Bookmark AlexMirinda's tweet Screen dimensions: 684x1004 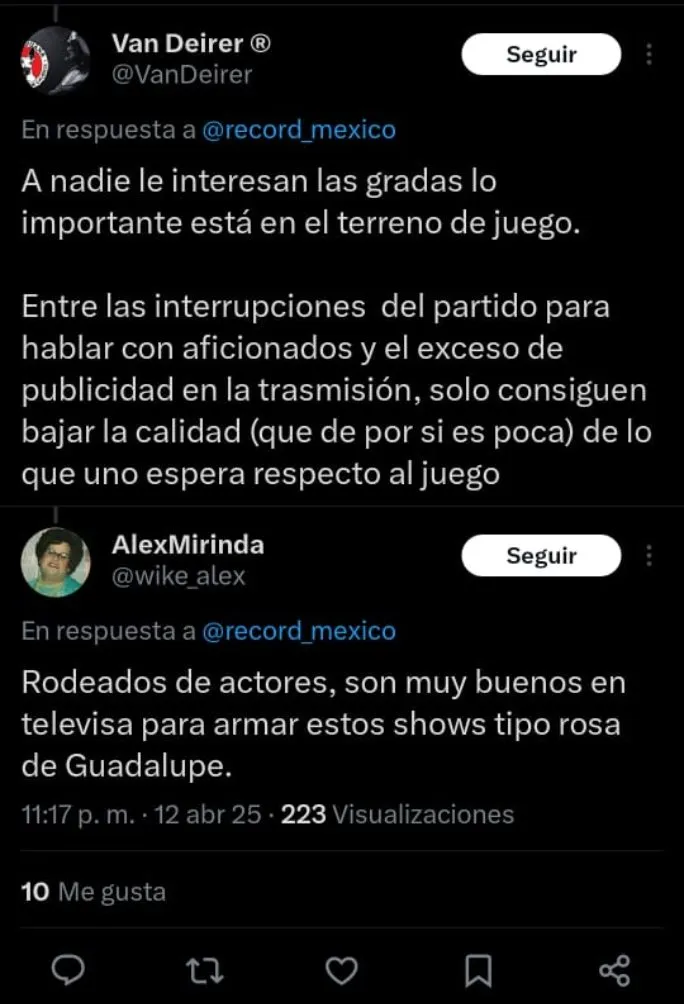click(479, 969)
